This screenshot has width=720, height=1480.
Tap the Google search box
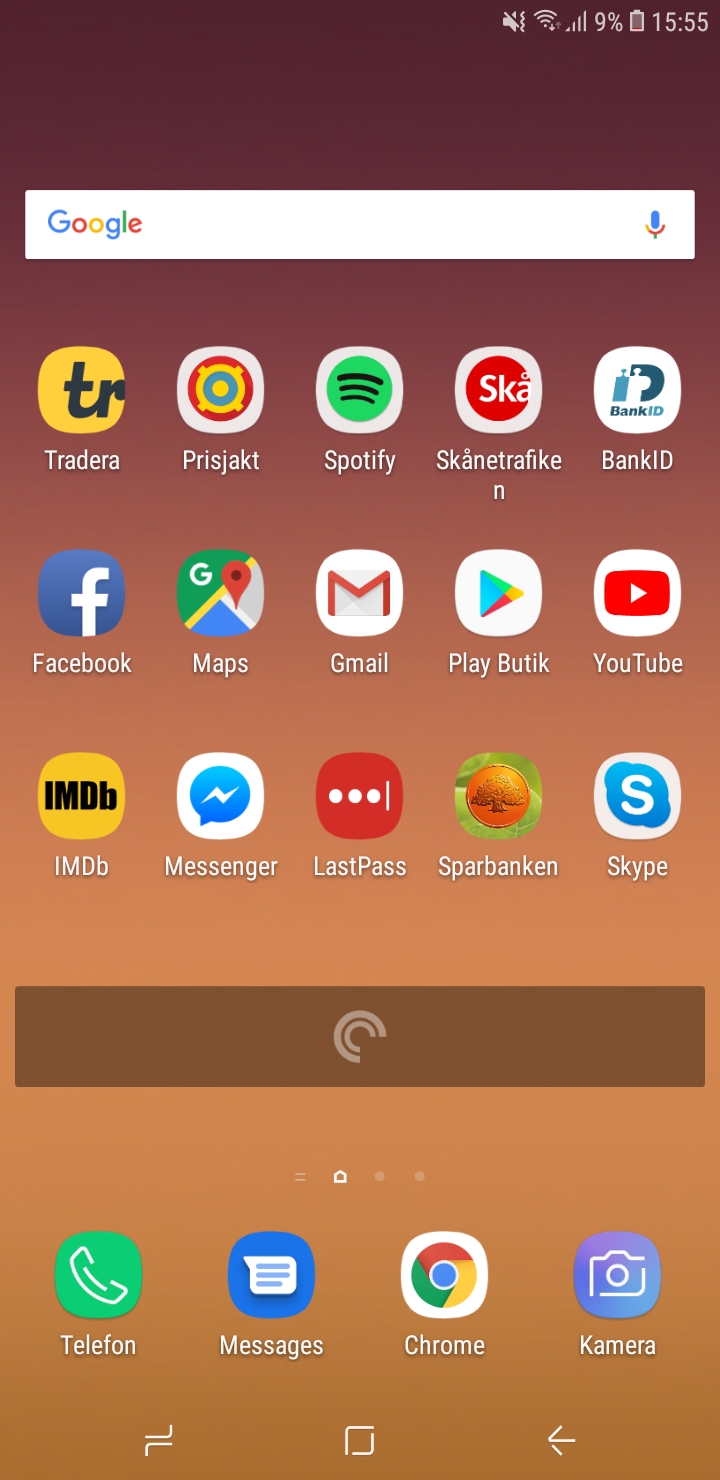(330, 224)
